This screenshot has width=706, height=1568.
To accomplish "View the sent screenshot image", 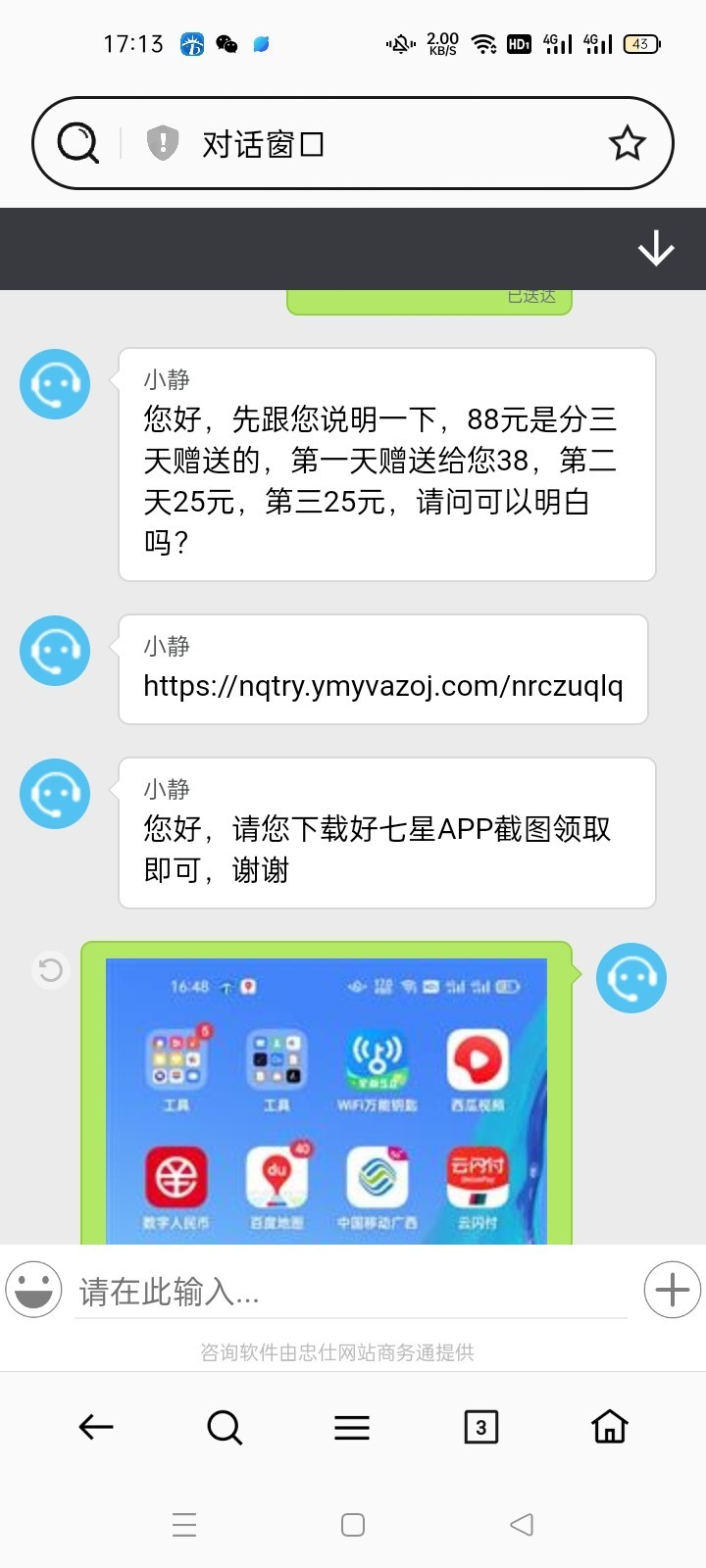I will 326,1098.
